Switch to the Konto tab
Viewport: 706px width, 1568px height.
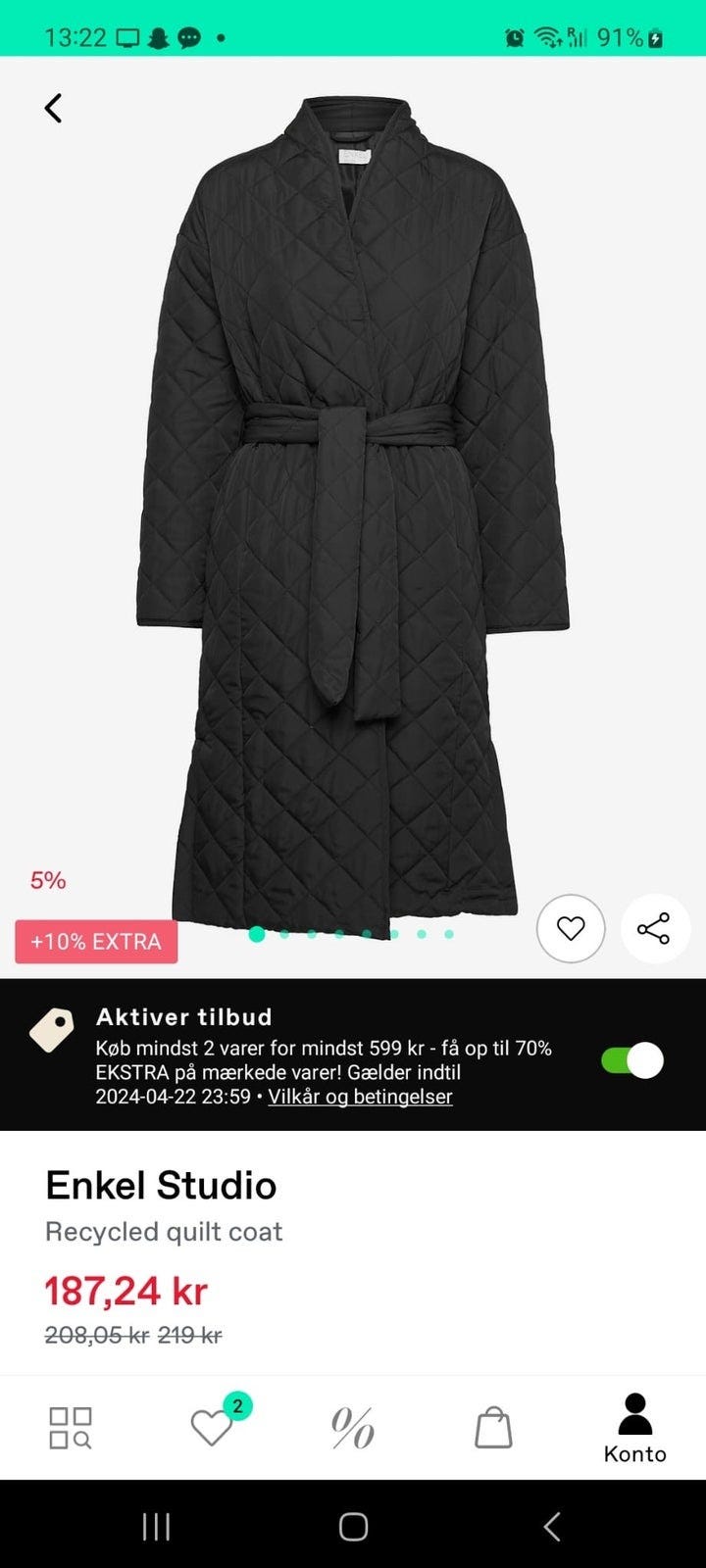(635, 1429)
